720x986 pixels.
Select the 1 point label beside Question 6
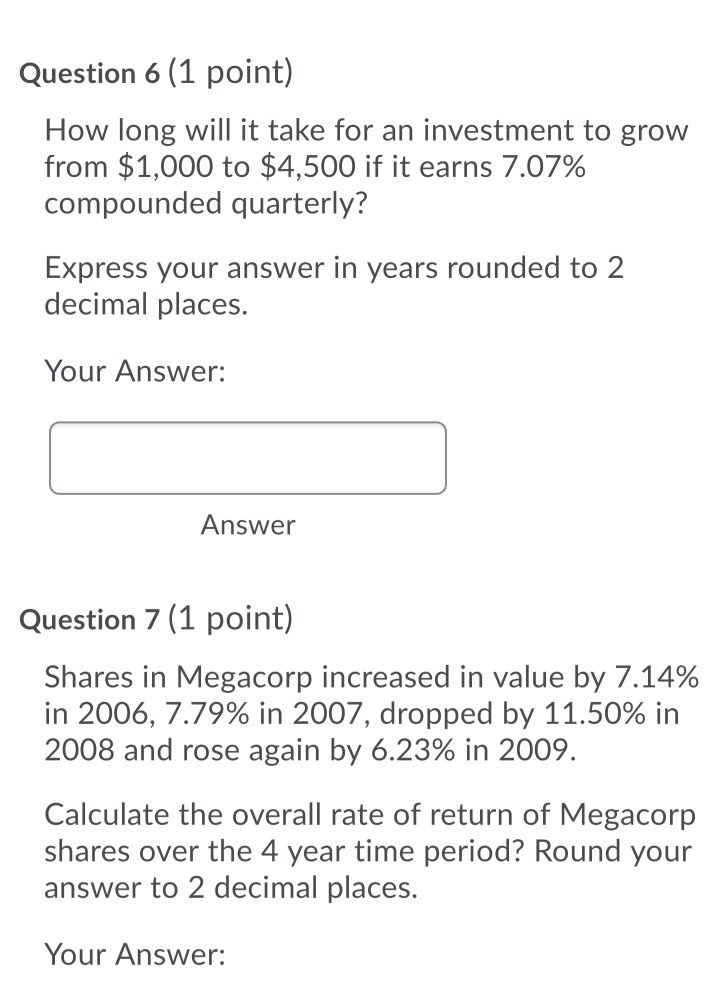click(230, 72)
